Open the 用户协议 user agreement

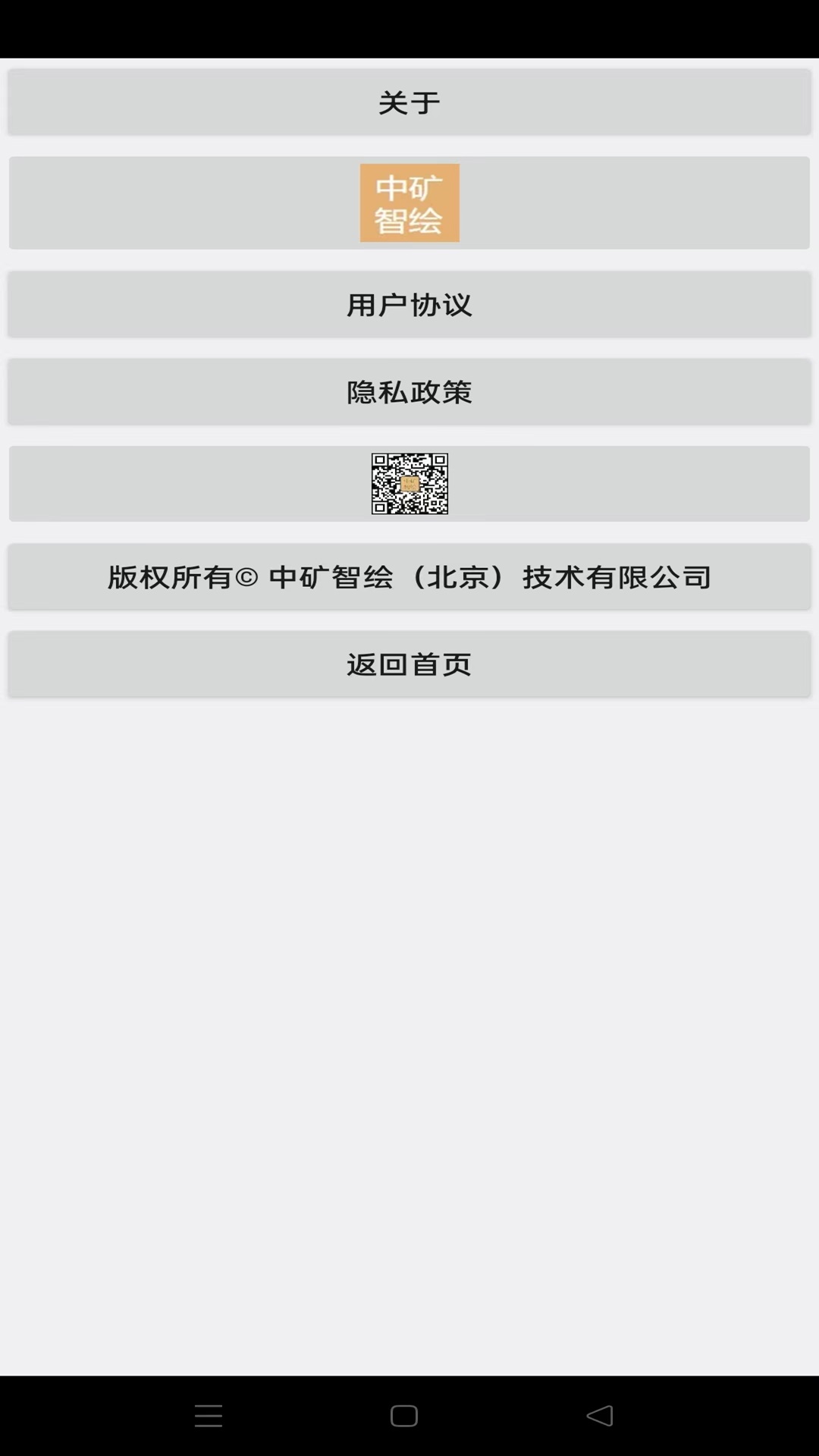(x=409, y=305)
